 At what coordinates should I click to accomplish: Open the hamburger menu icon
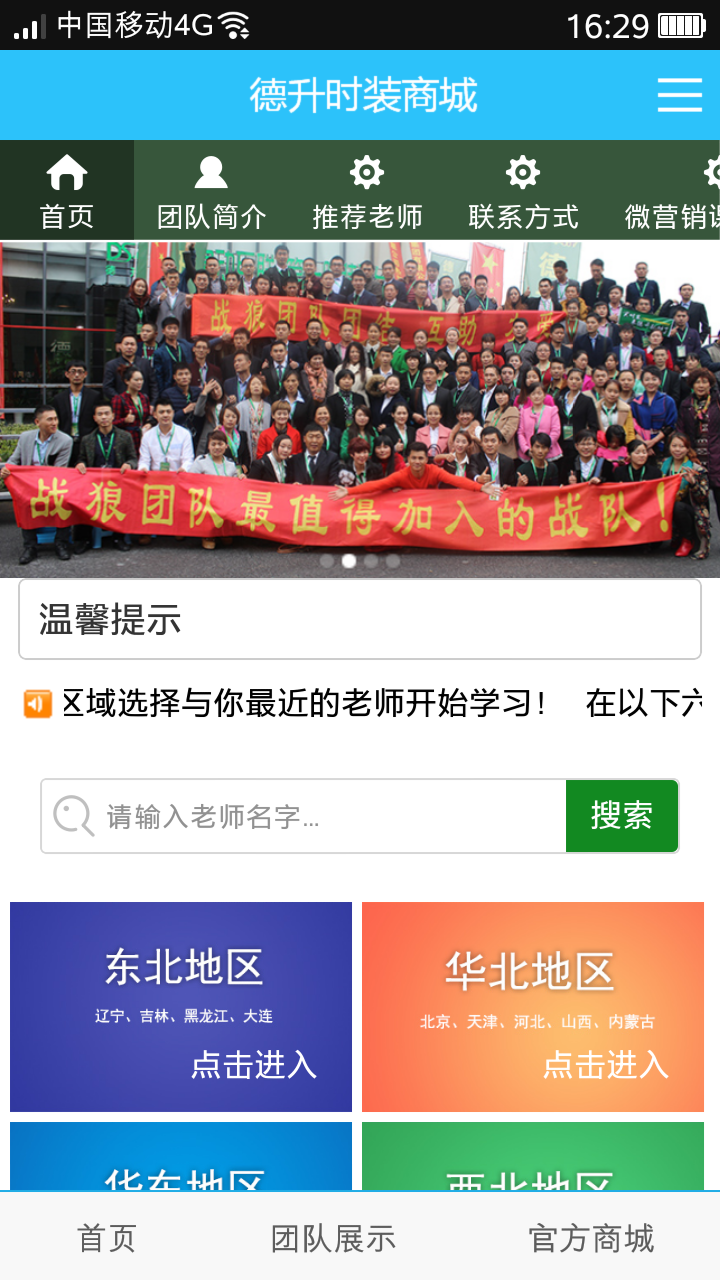tap(679, 95)
